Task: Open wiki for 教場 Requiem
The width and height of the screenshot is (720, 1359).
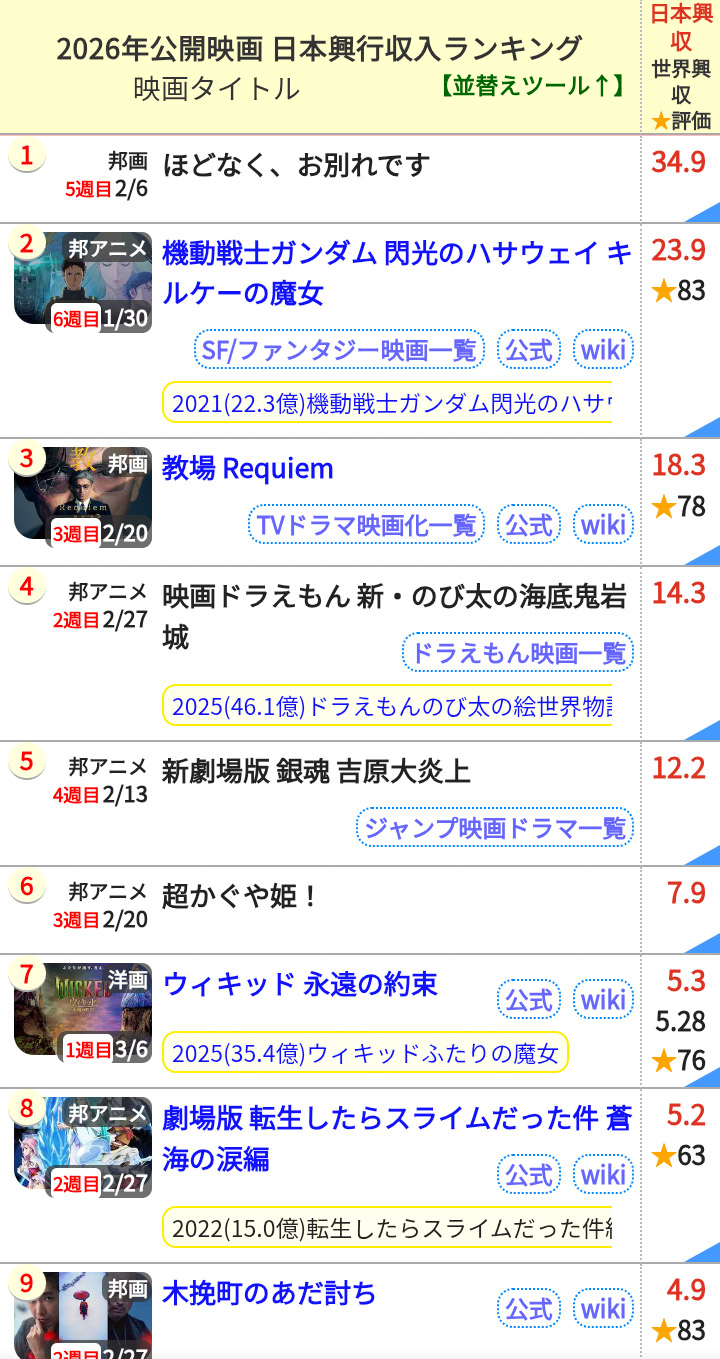Action: click(603, 524)
